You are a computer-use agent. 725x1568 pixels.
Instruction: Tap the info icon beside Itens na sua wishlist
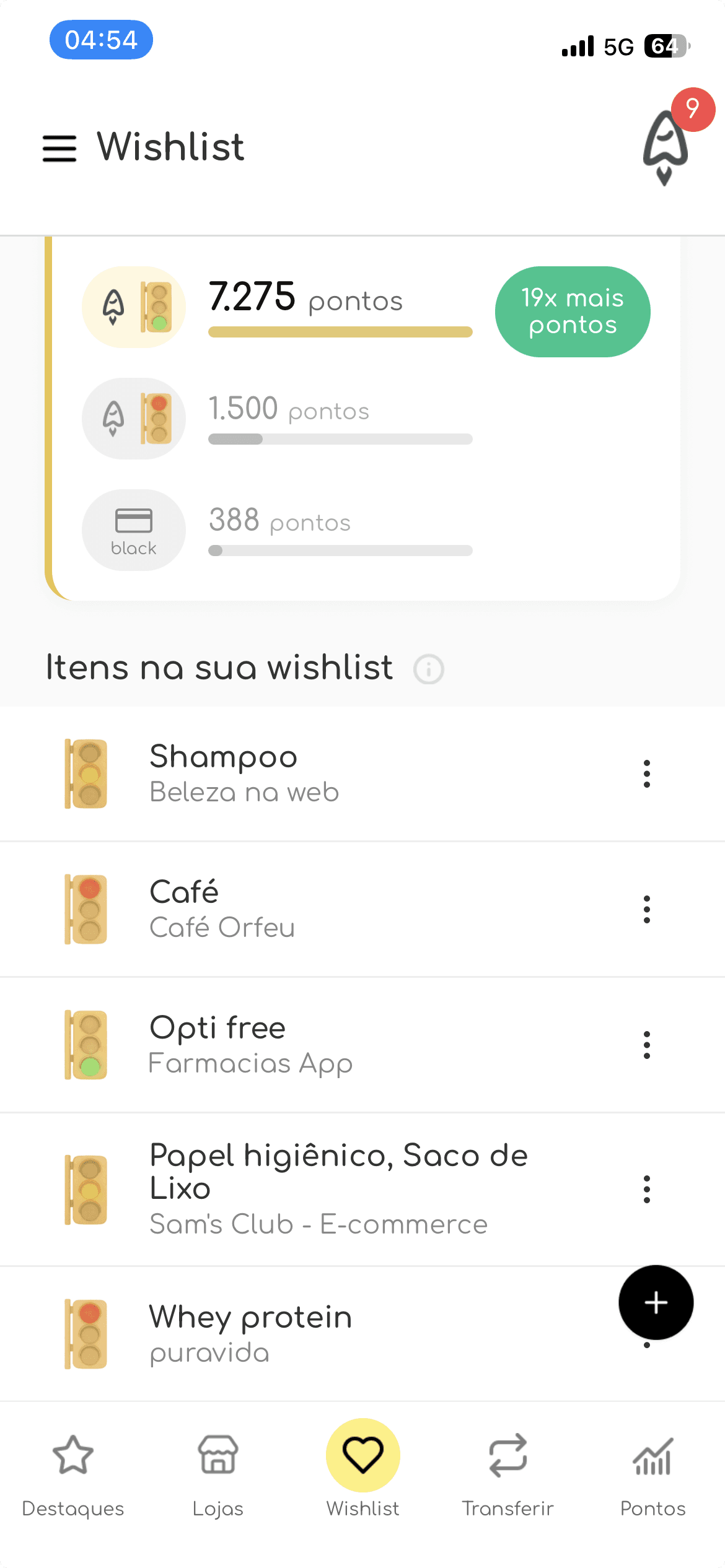coord(429,669)
